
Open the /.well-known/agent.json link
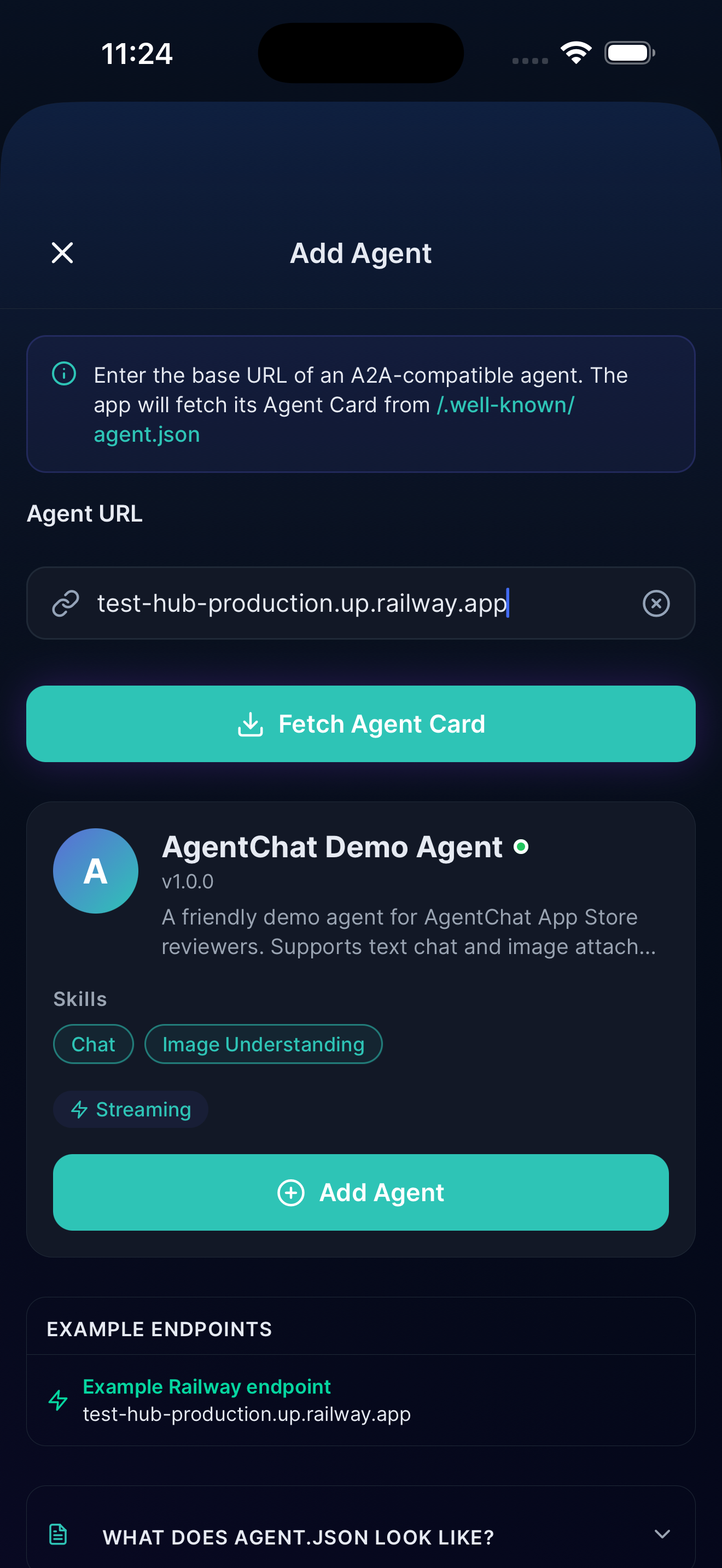tap(506, 403)
